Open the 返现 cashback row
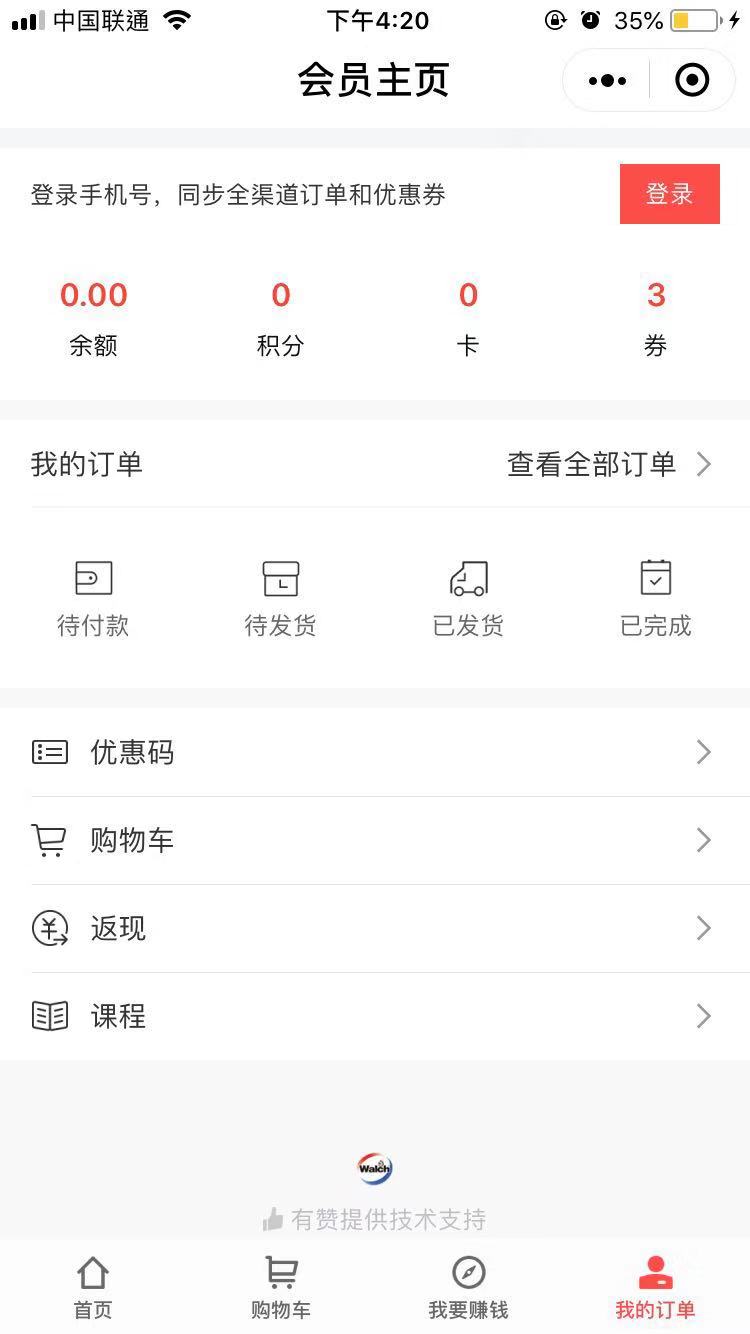Image resolution: width=750 pixels, height=1334 pixels. point(375,928)
